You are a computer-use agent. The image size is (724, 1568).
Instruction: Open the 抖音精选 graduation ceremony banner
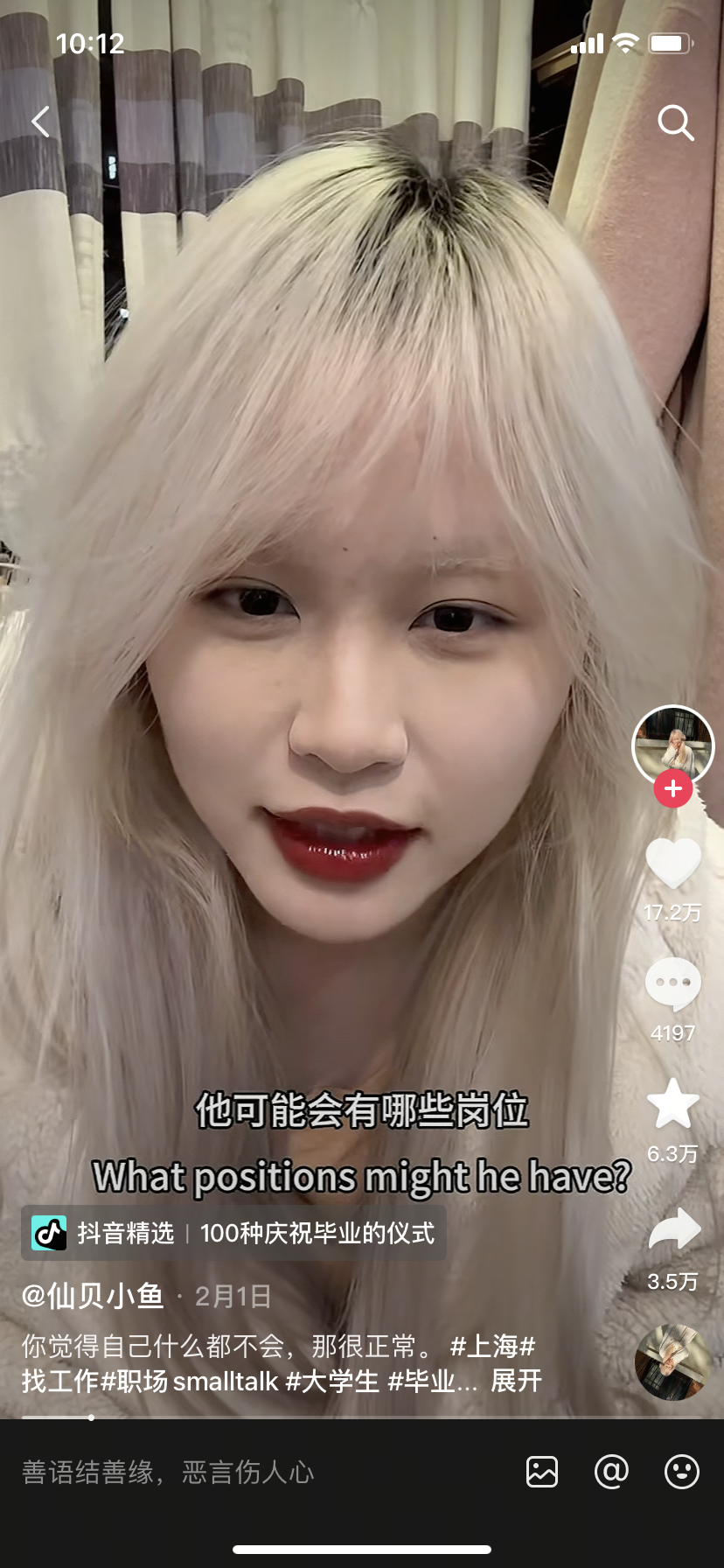coord(233,1233)
